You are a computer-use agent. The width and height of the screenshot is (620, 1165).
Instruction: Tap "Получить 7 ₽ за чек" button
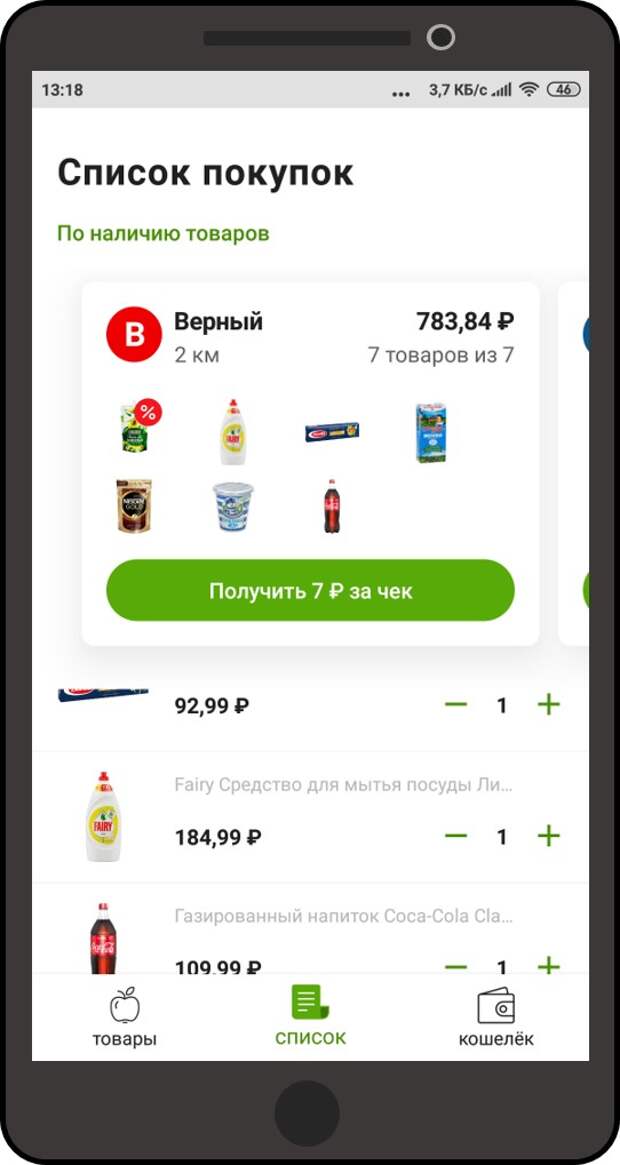(x=310, y=591)
